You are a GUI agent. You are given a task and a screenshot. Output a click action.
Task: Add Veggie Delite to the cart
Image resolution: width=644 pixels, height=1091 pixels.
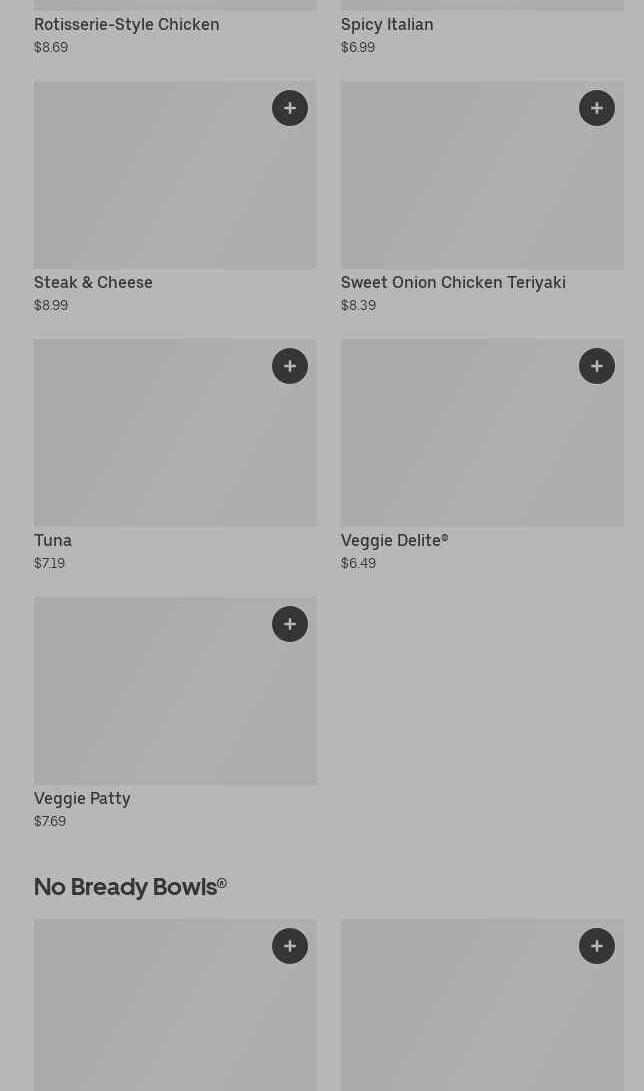pyautogui.click(x=597, y=366)
